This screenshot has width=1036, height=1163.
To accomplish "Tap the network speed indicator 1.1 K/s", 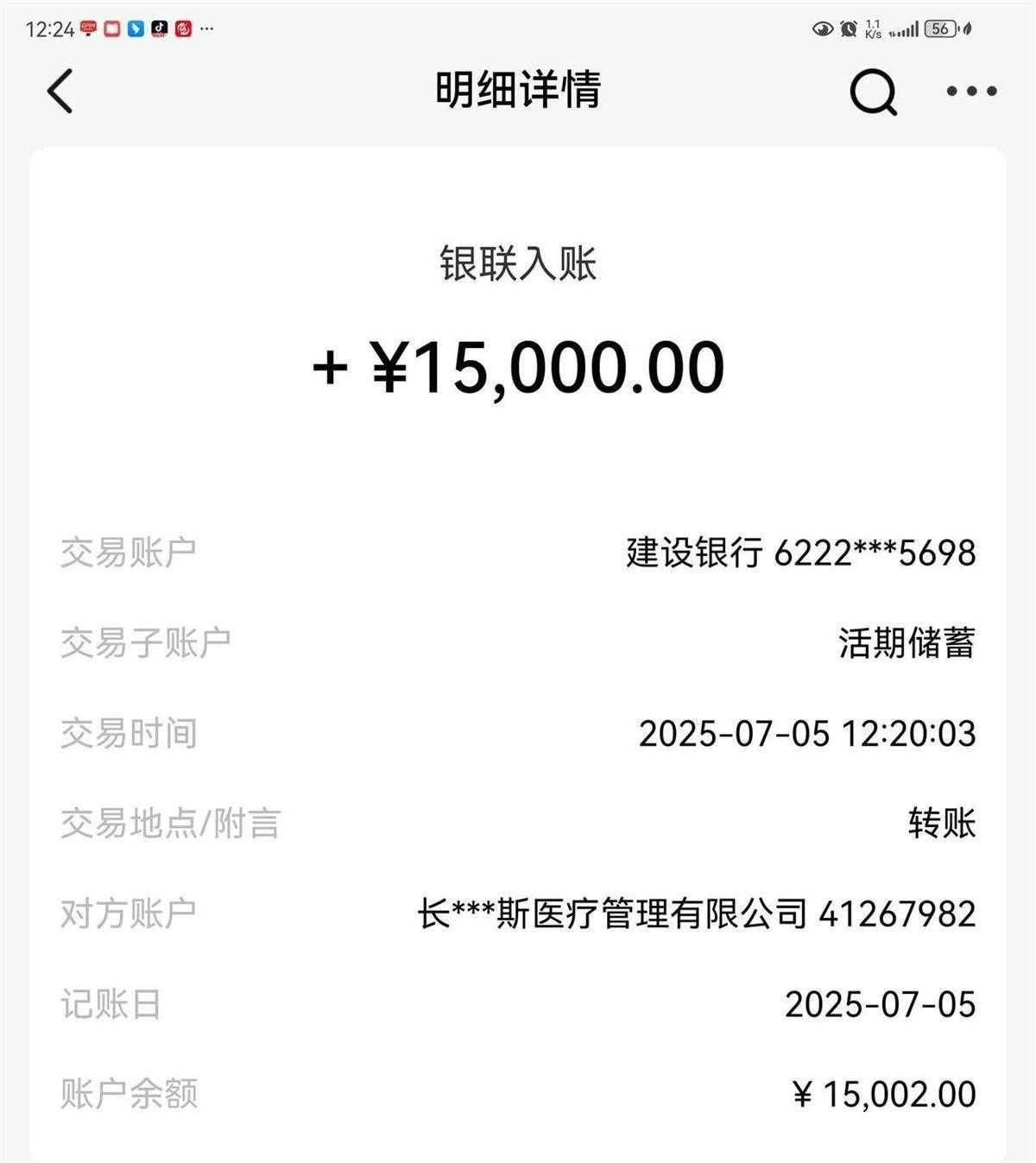I will point(873,28).
